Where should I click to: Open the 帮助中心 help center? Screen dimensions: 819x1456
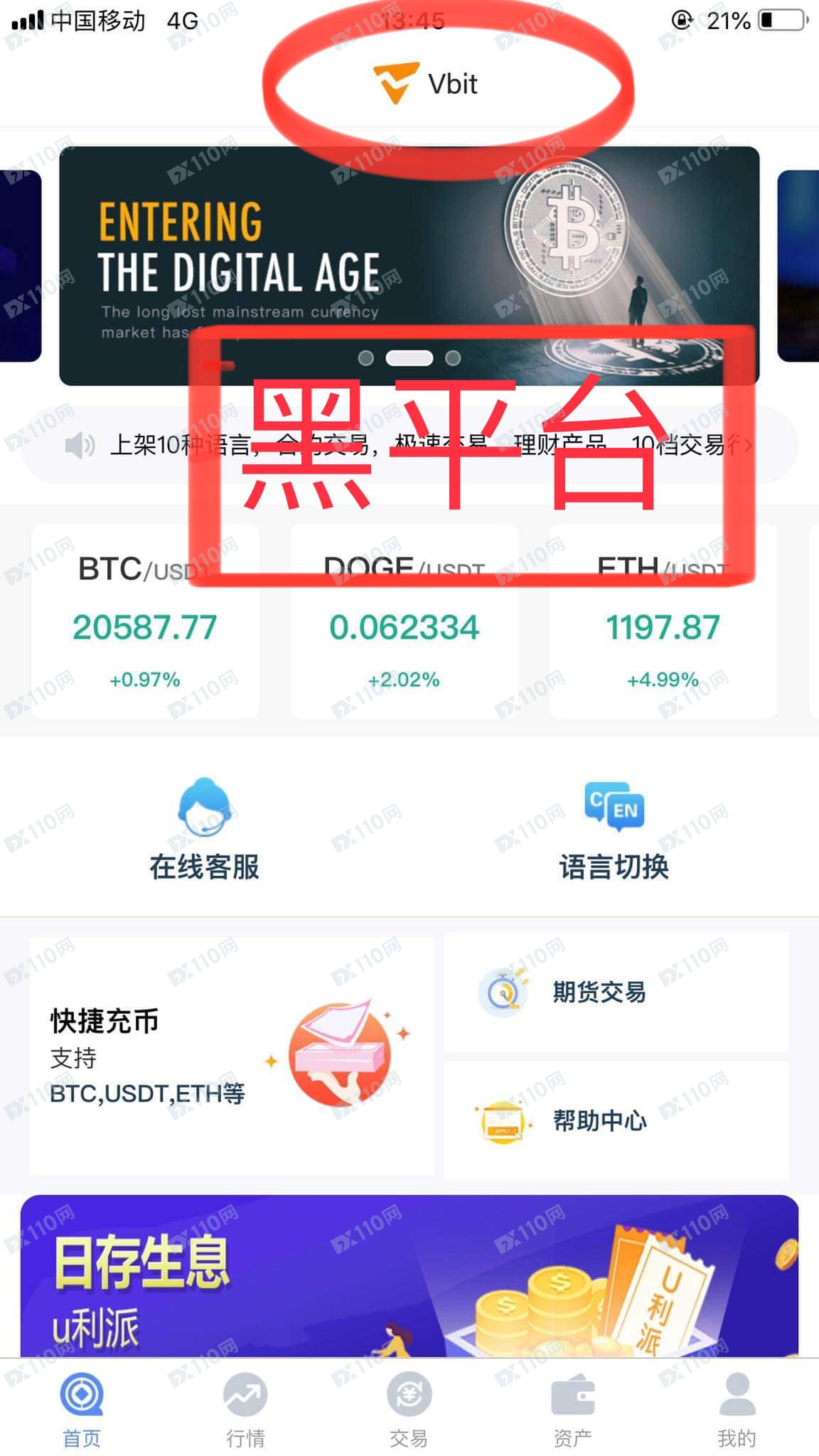click(x=616, y=1120)
